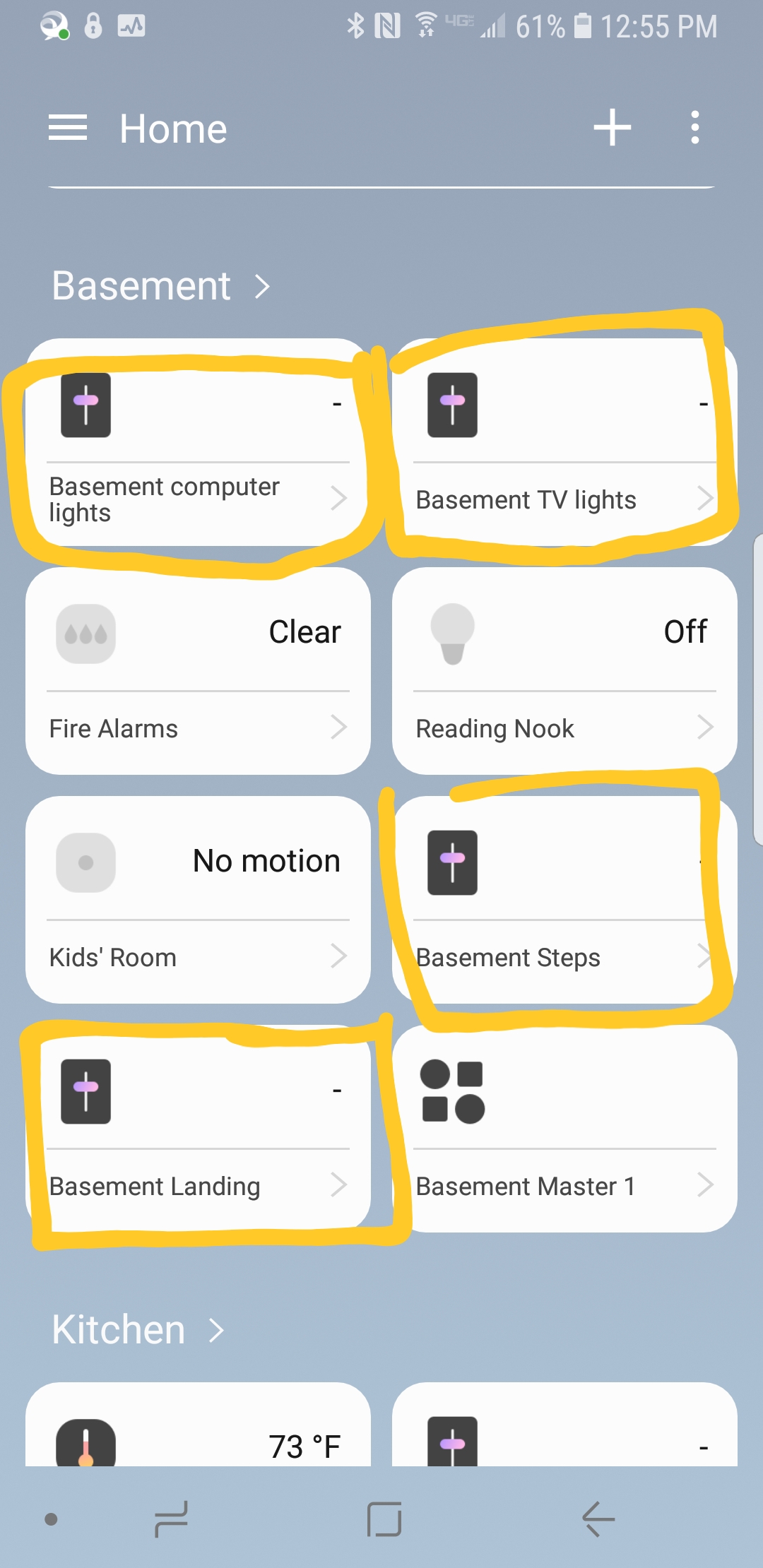Open the hamburger navigation menu
The width and height of the screenshot is (763, 1568).
pos(68,129)
